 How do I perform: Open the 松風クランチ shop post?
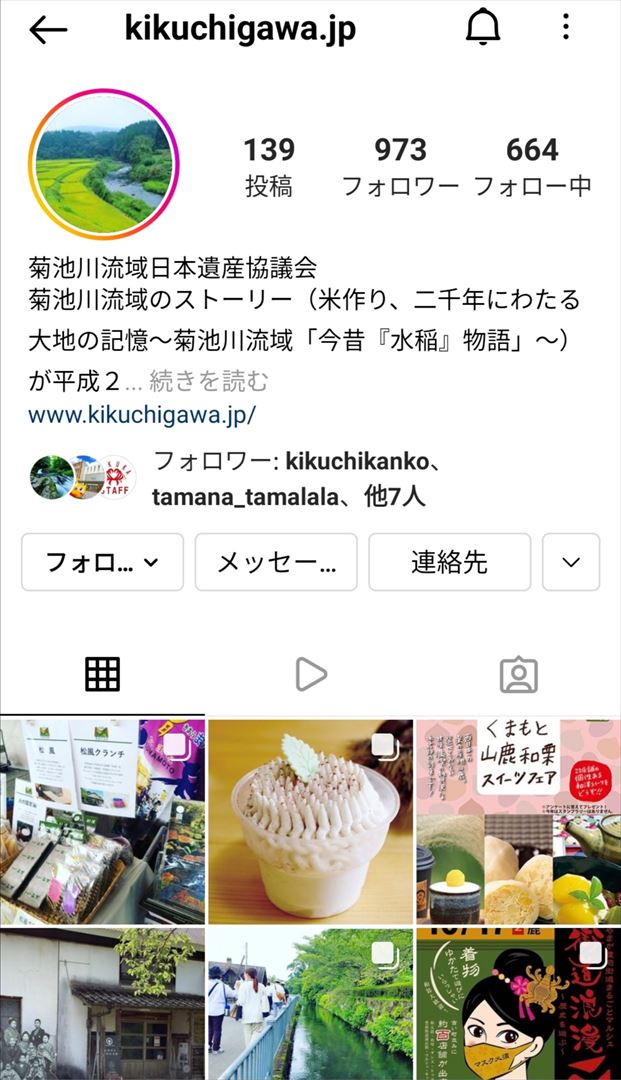point(102,821)
